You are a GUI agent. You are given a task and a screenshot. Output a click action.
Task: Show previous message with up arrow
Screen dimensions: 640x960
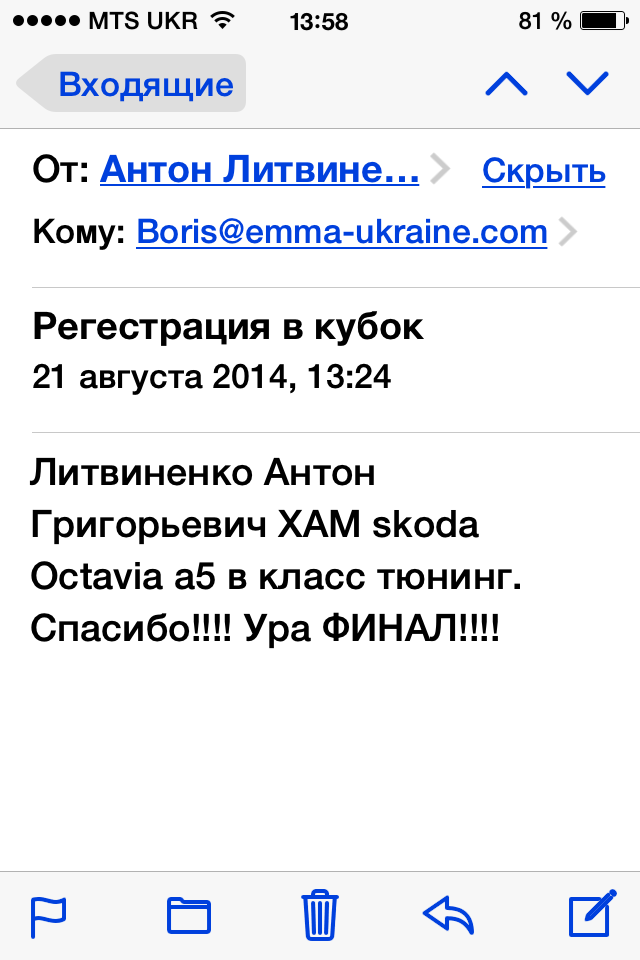tap(506, 84)
